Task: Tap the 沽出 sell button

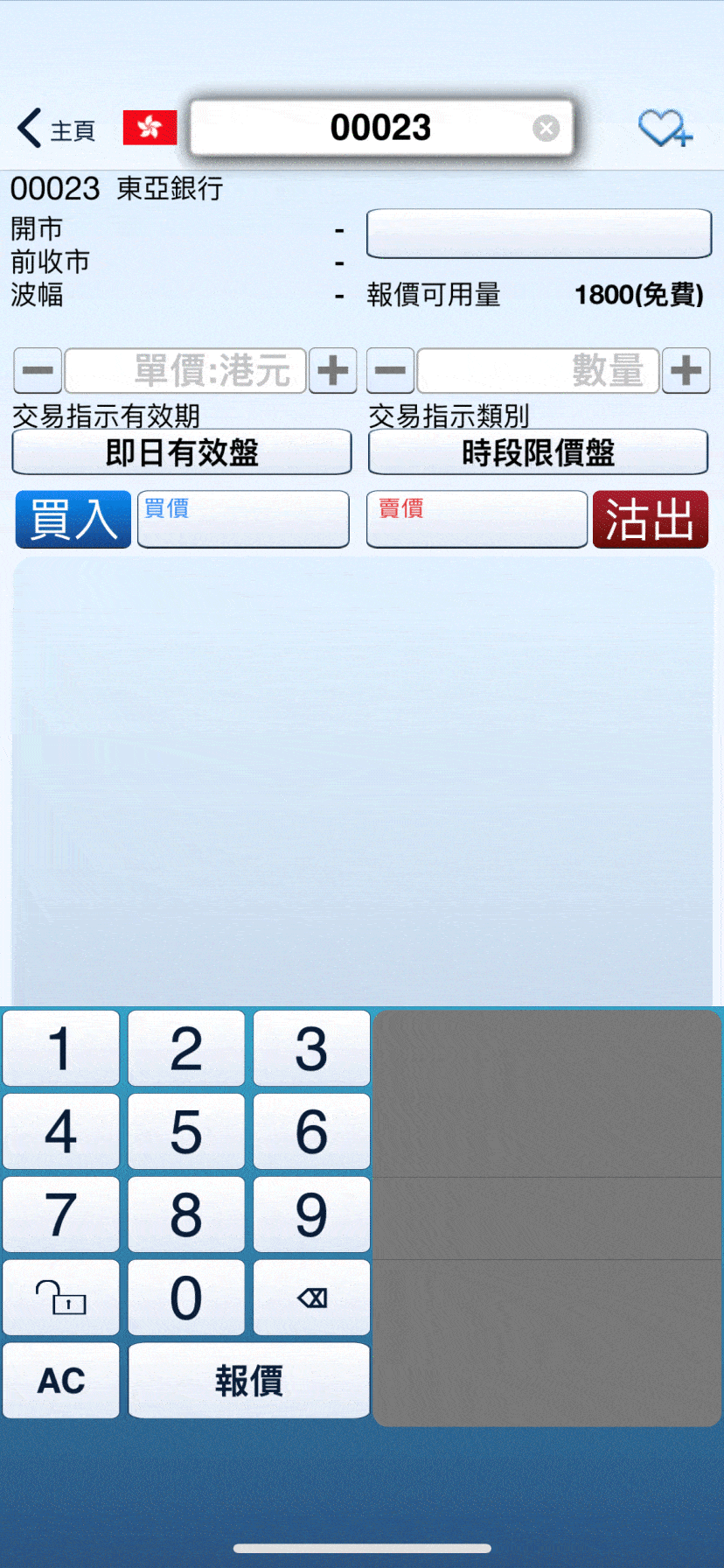Action: point(650,519)
